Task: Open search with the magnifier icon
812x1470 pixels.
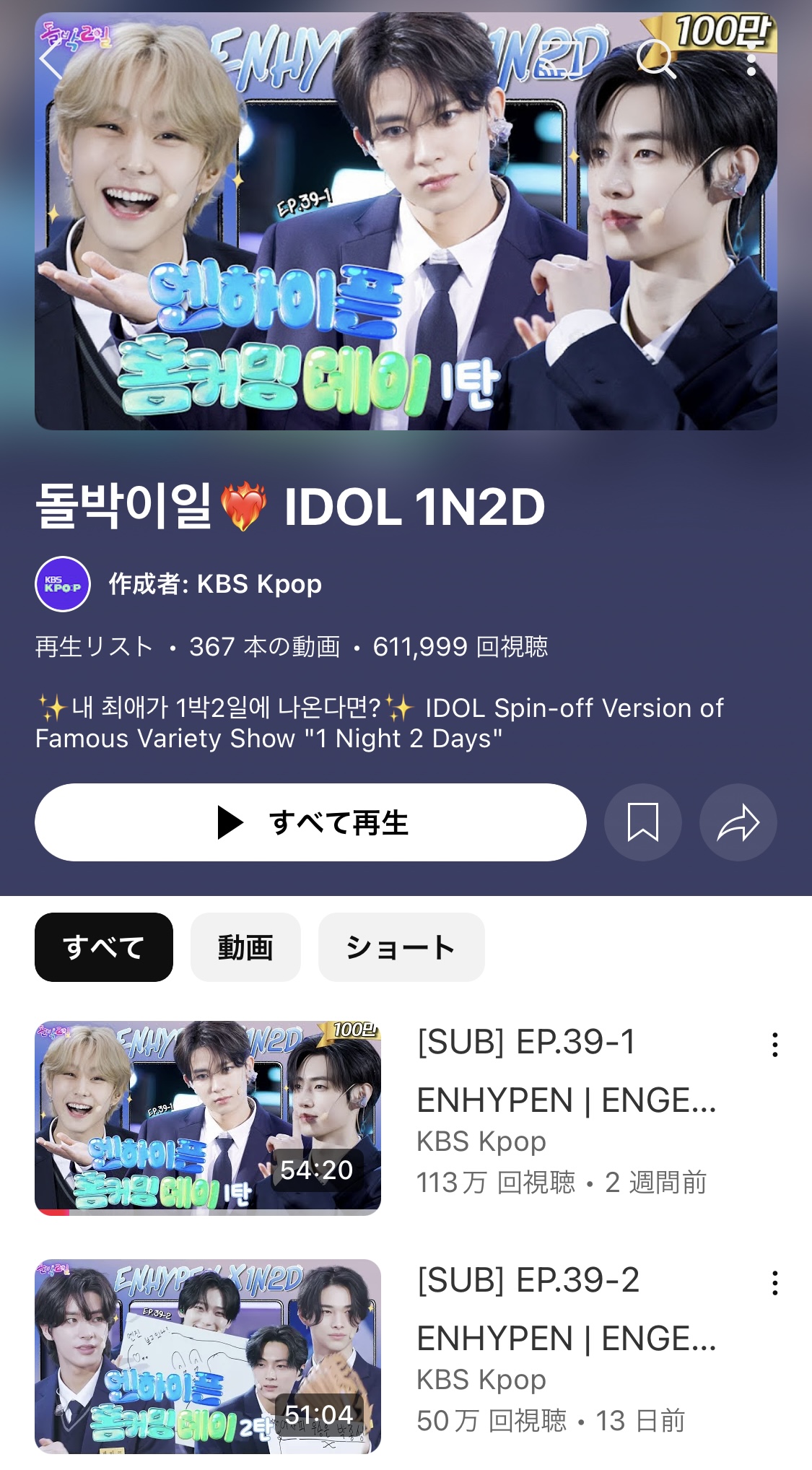Action: click(x=656, y=58)
